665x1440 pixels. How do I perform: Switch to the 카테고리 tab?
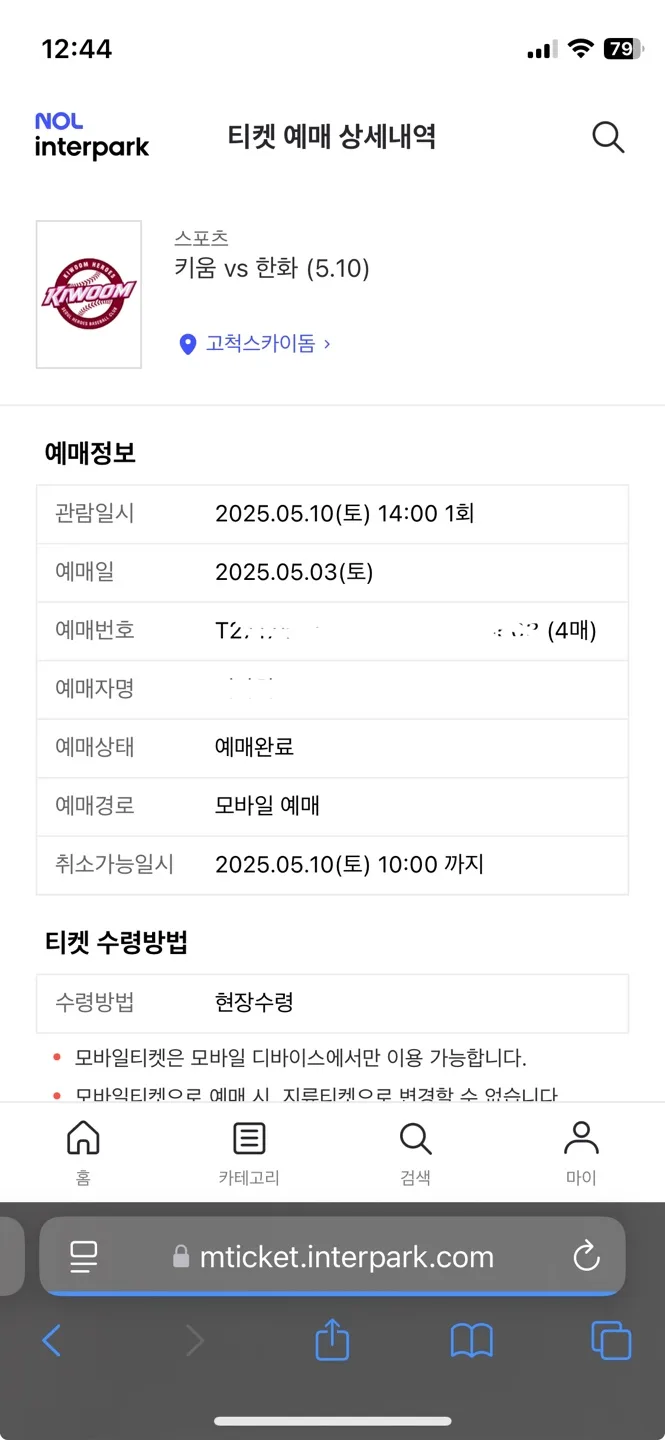pos(249,1151)
